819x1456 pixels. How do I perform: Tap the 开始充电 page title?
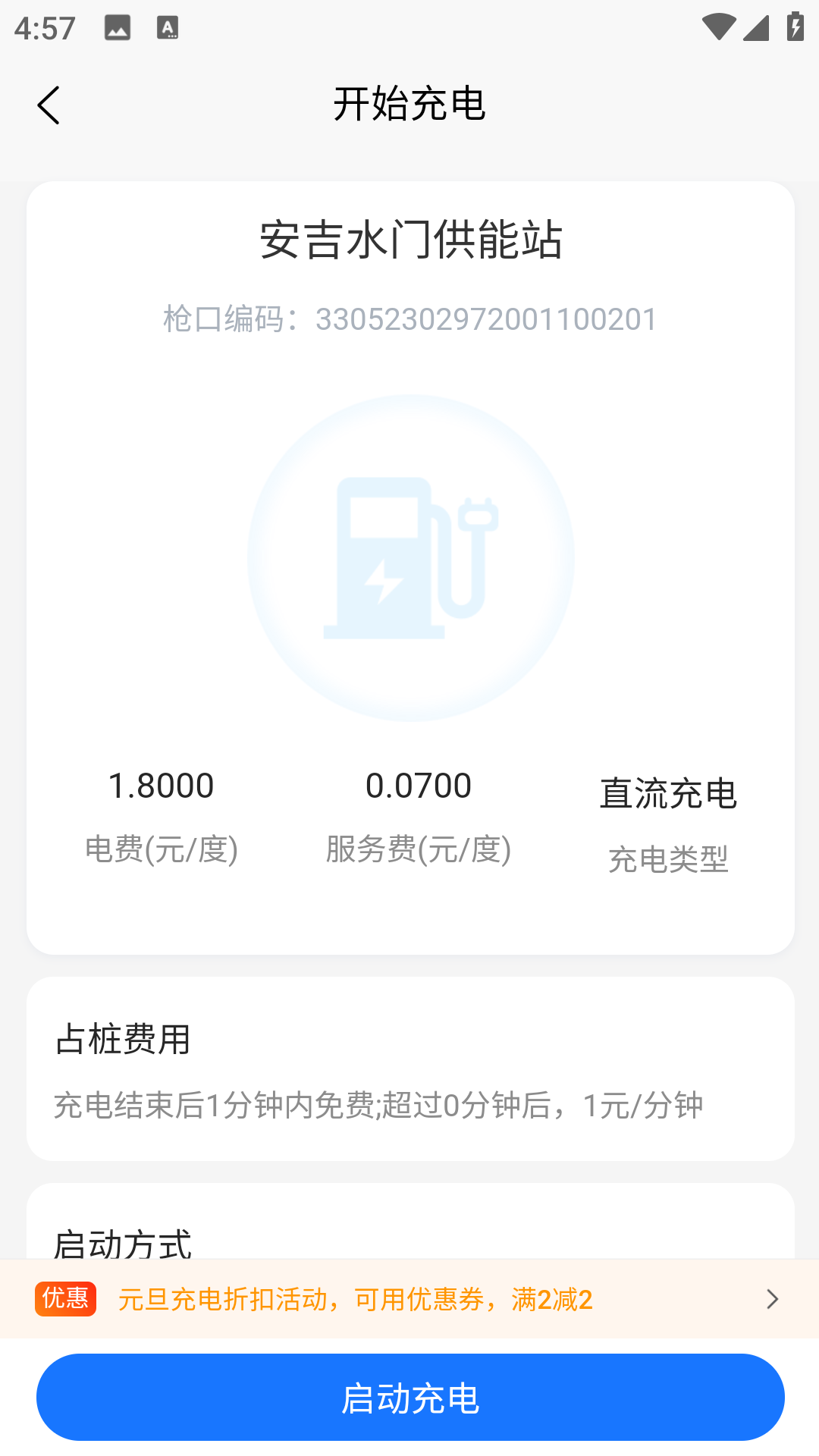point(409,105)
